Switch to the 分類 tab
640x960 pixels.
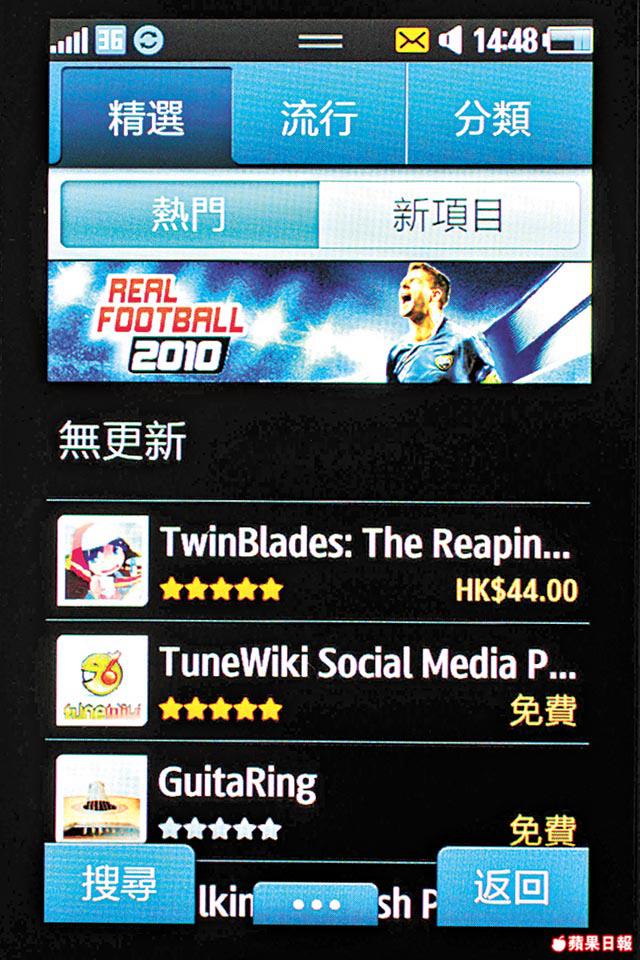492,119
